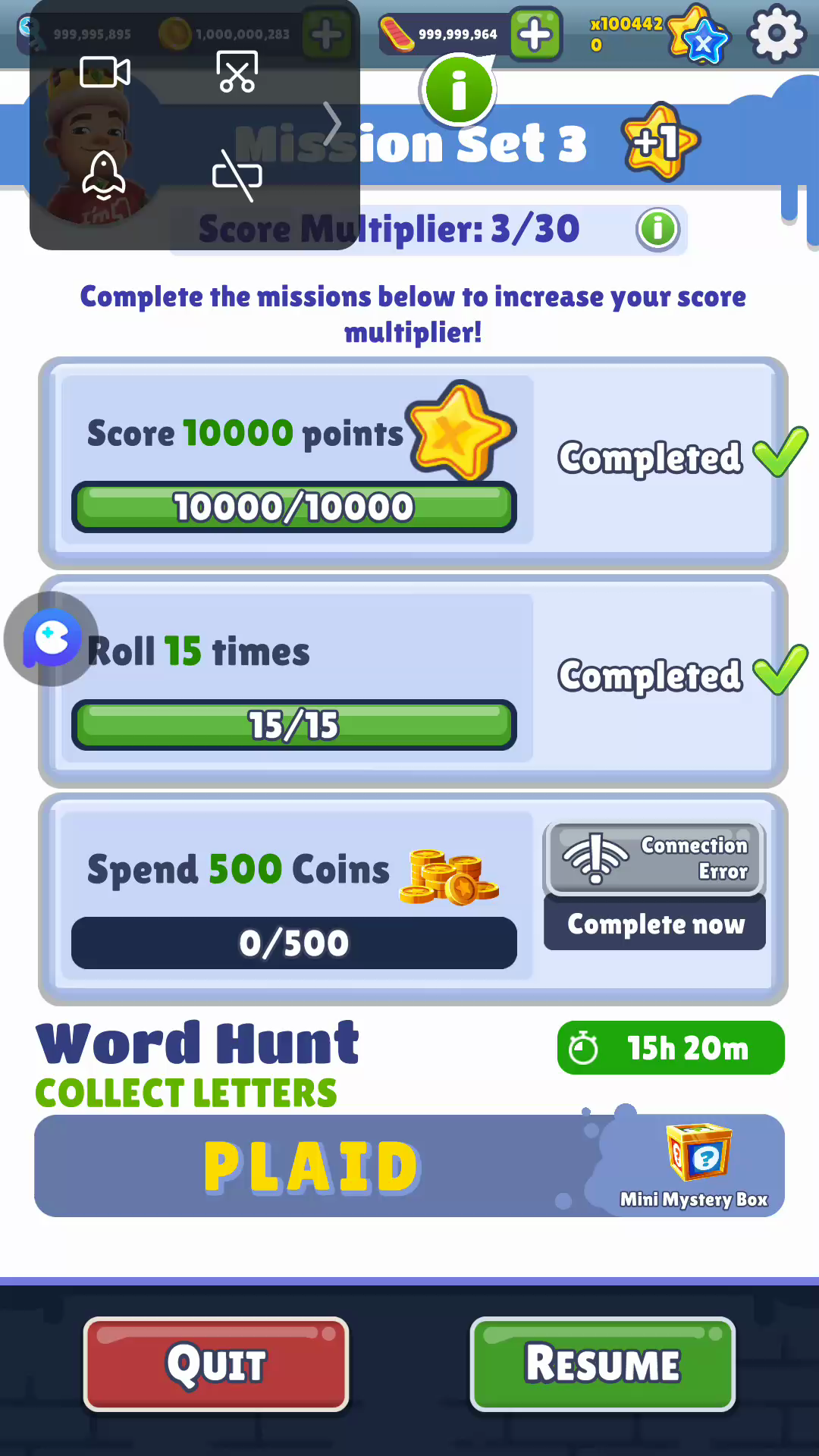The image size is (819, 1456).
Task: Quit the current run
Action: click(x=216, y=1363)
